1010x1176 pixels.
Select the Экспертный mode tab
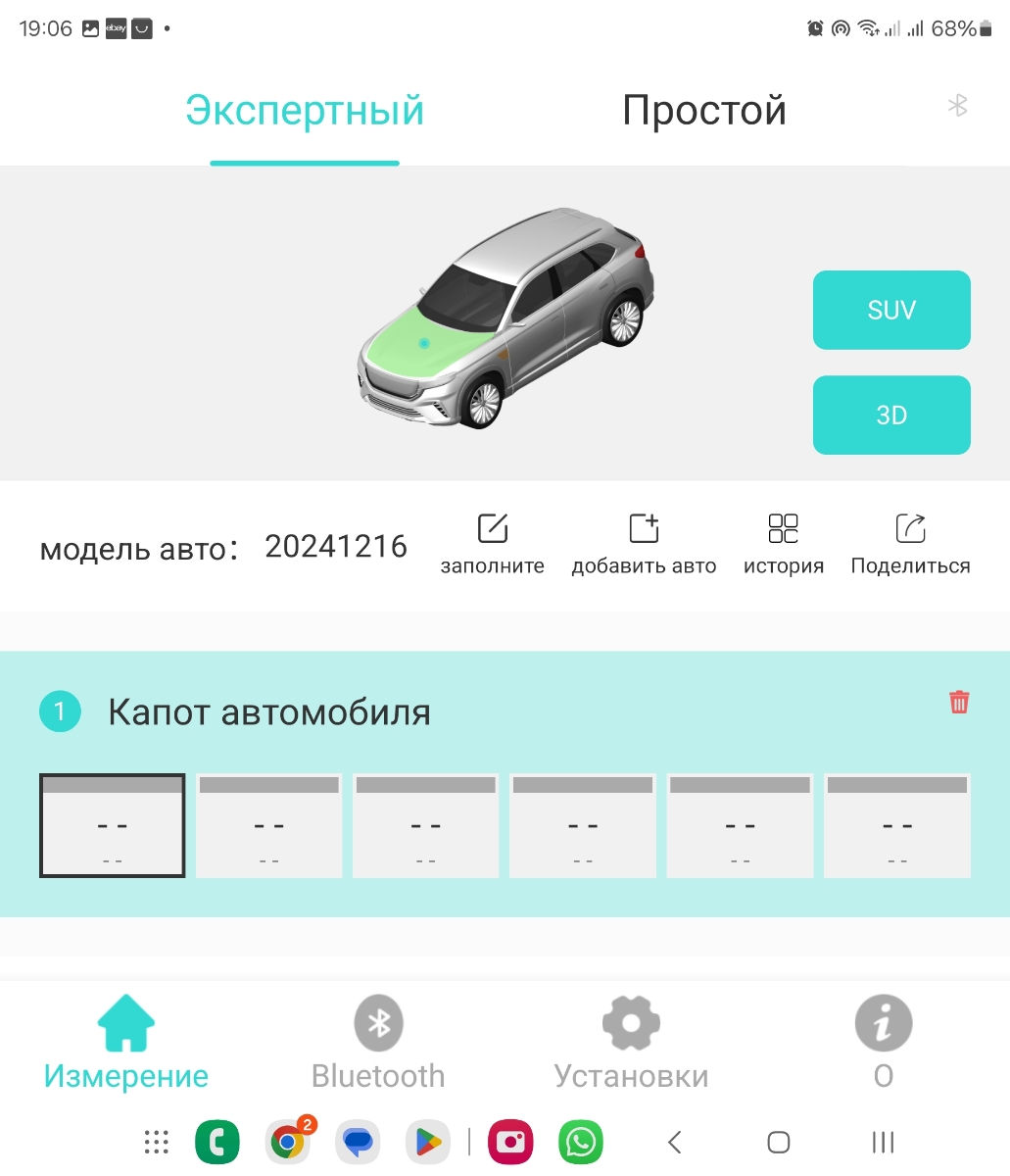pyautogui.click(x=305, y=111)
